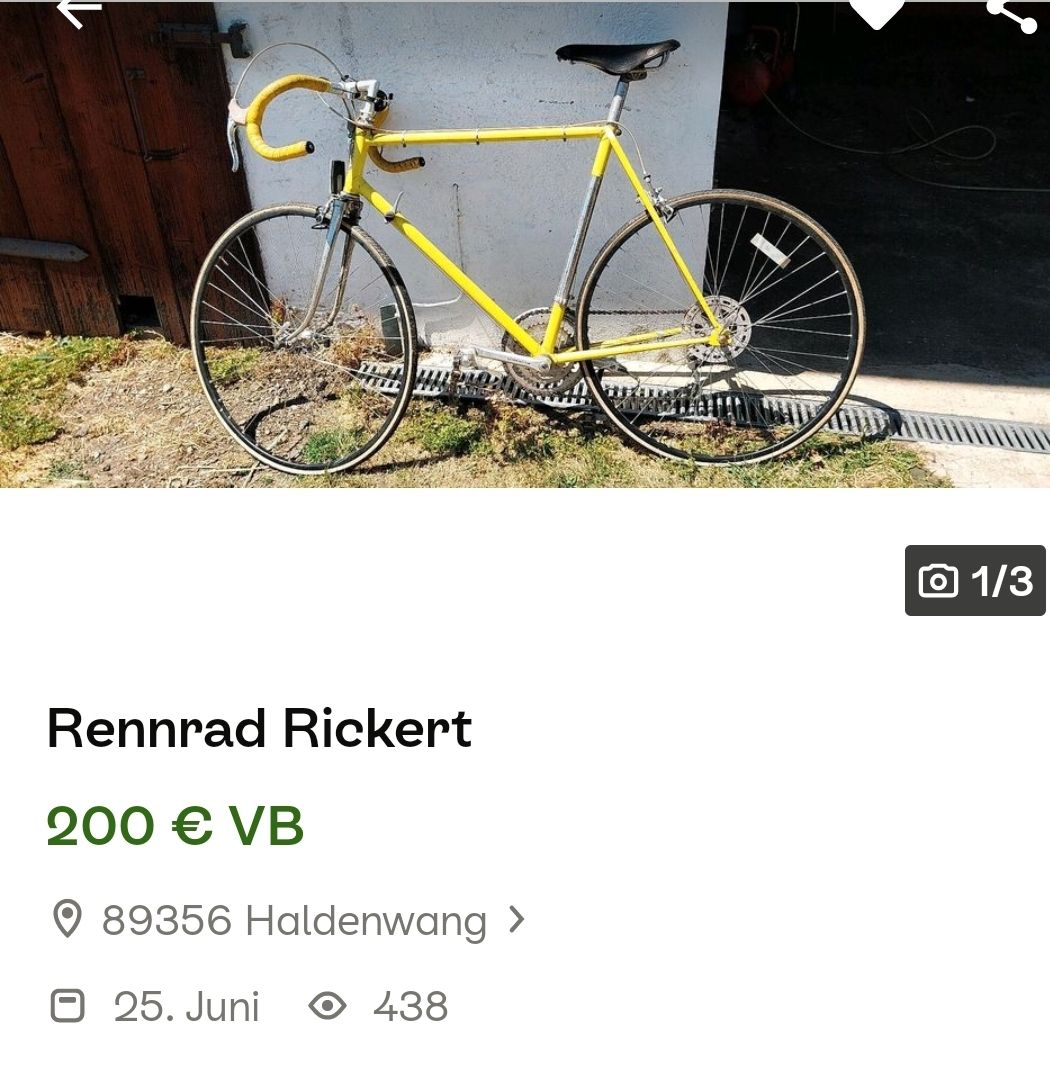The height and width of the screenshot is (1073, 1050).
Task: Share this Rennrad Rickert listing
Action: click(1010, 13)
